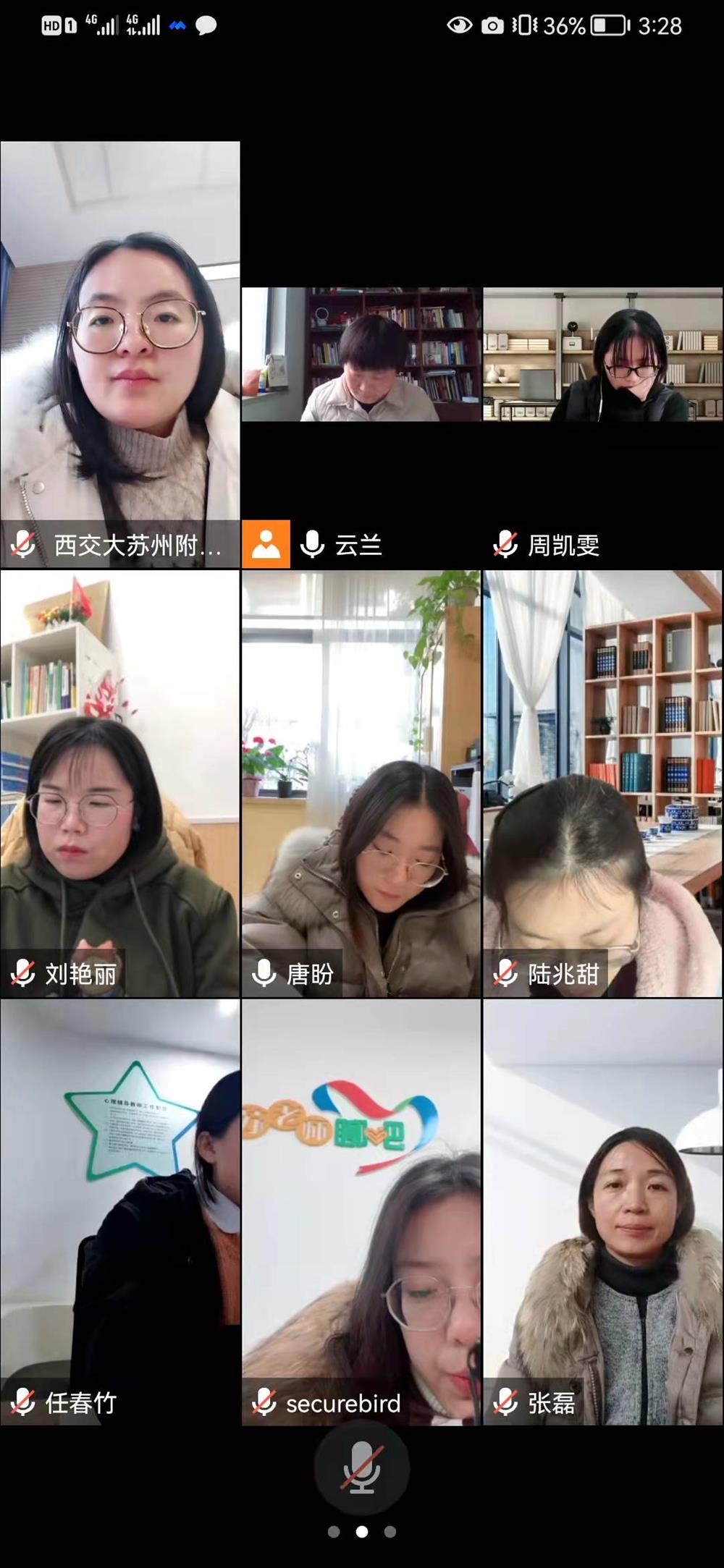The image size is (724, 1568).
Task: Go to the third page dot
Action: coord(390,1531)
